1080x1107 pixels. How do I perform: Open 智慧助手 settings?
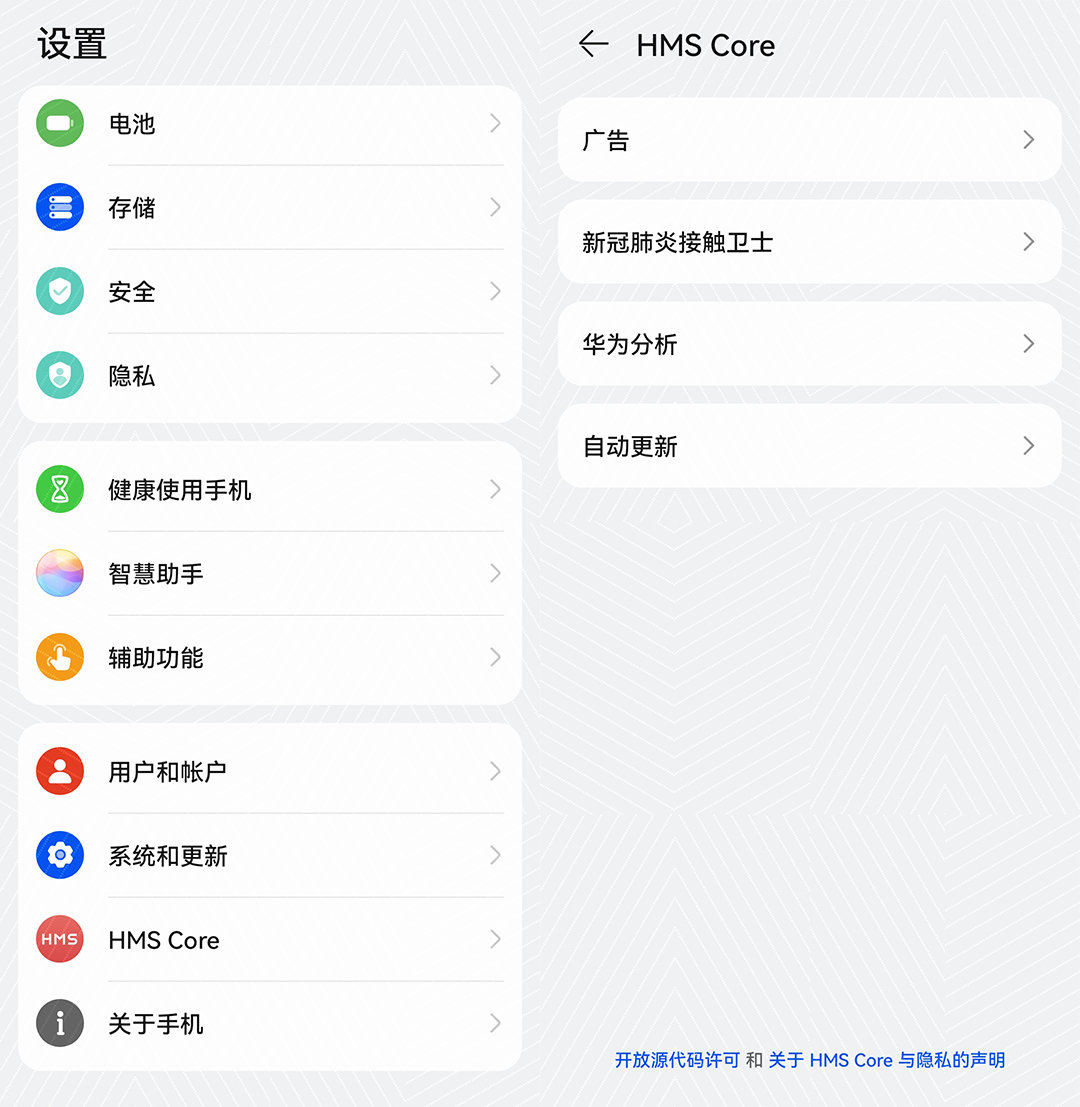(x=270, y=574)
